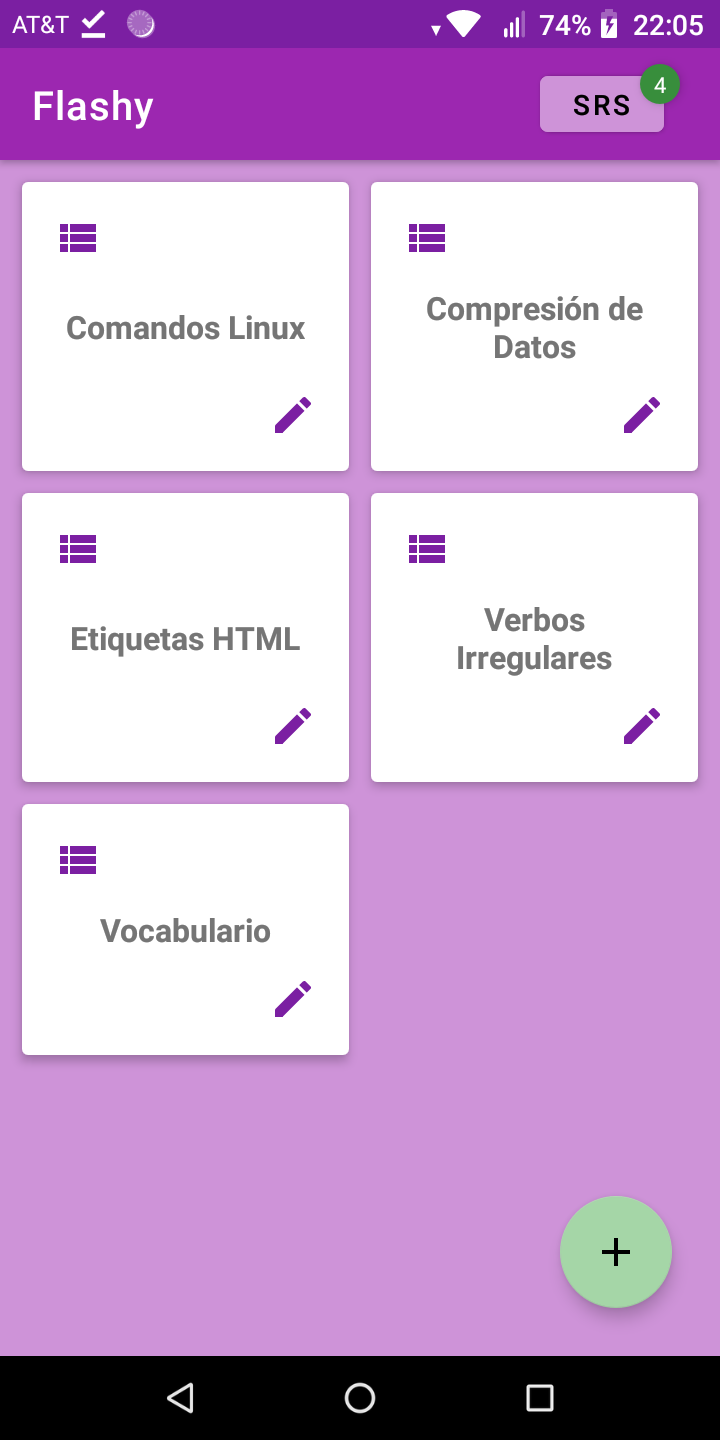The width and height of the screenshot is (720, 1440).
Task: Edit the Vocabulario deck
Action: [292, 998]
